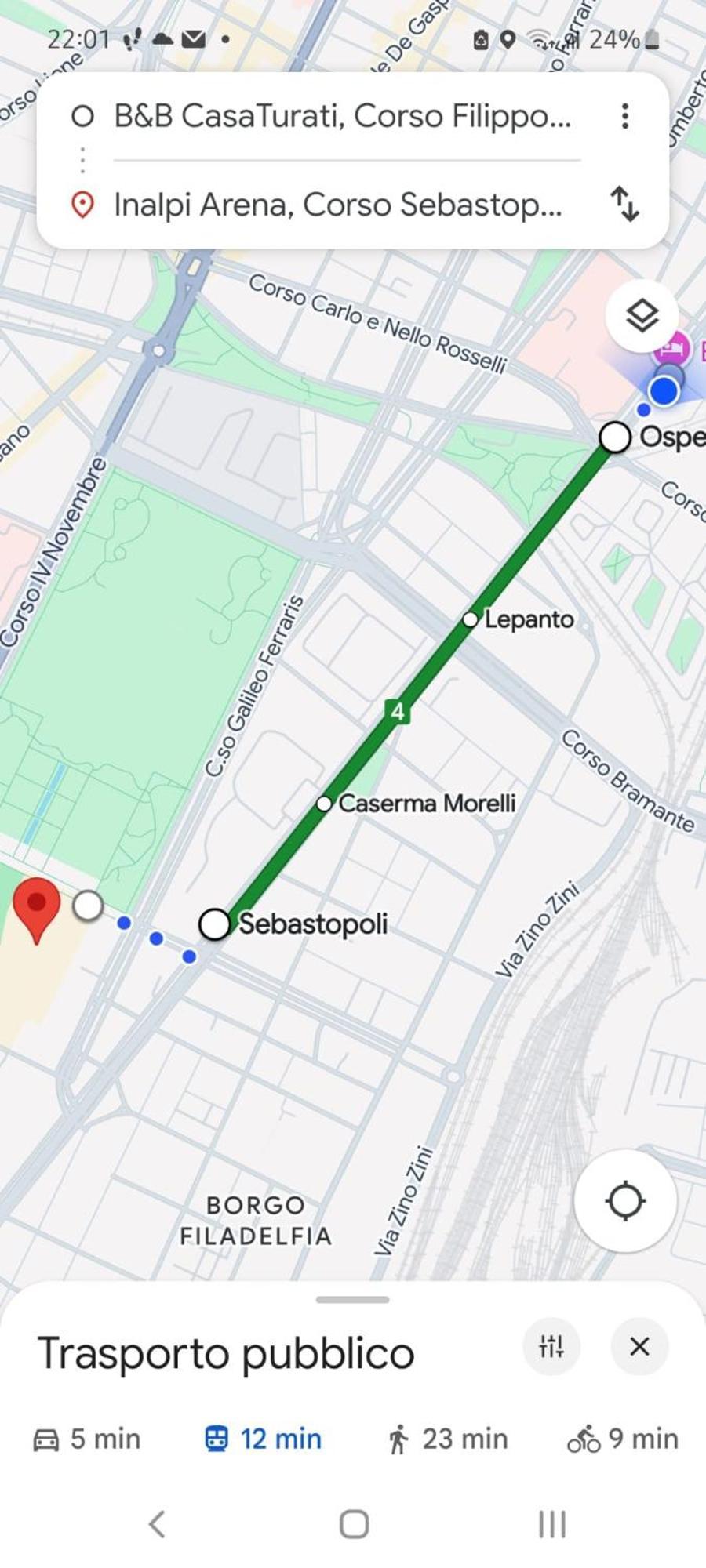Go back with the system back button
Screen dimensions: 706x1568
(x=157, y=1524)
